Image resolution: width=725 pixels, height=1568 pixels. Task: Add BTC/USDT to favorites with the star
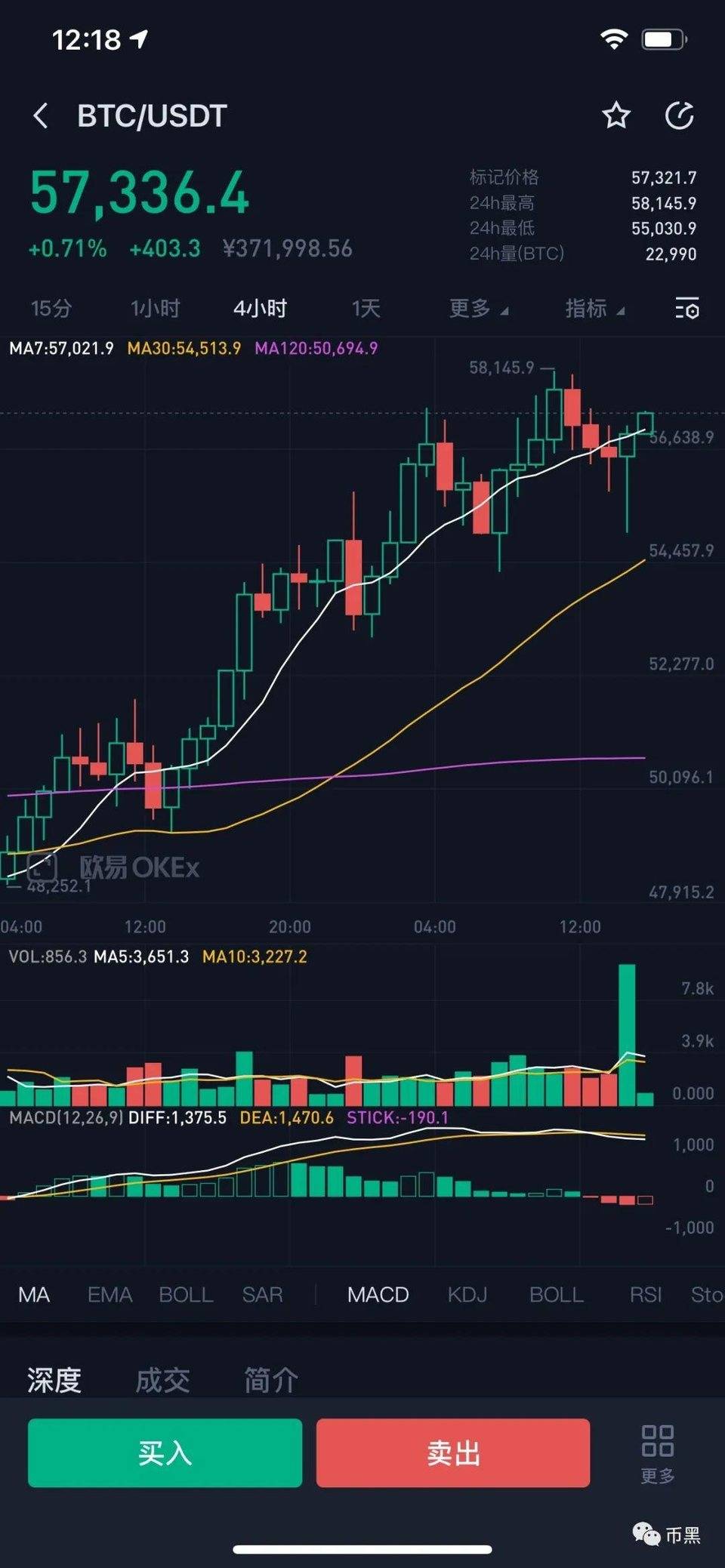615,116
